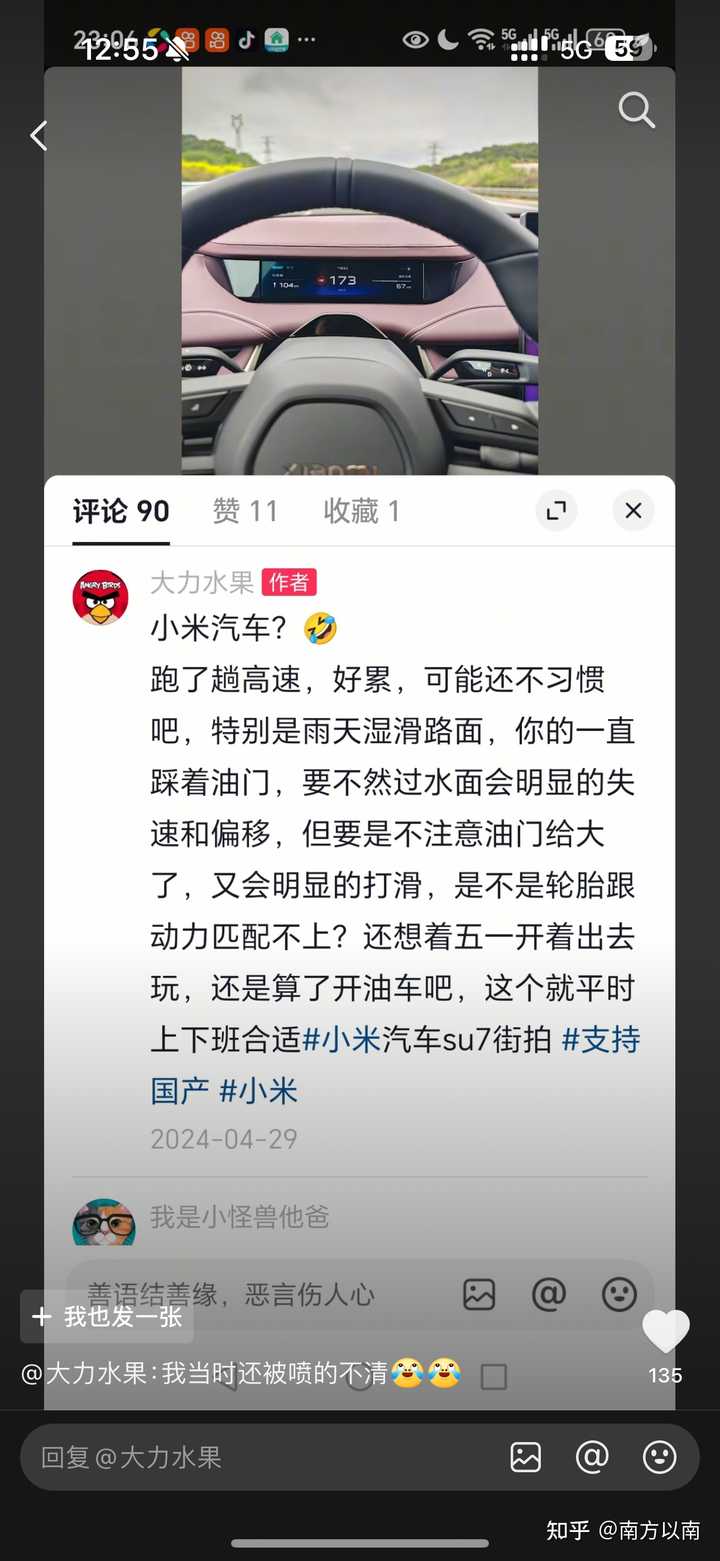Switch to the 赞 11 tab
The width and height of the screenshot is (720, 1561).
(x=245, y=511)
